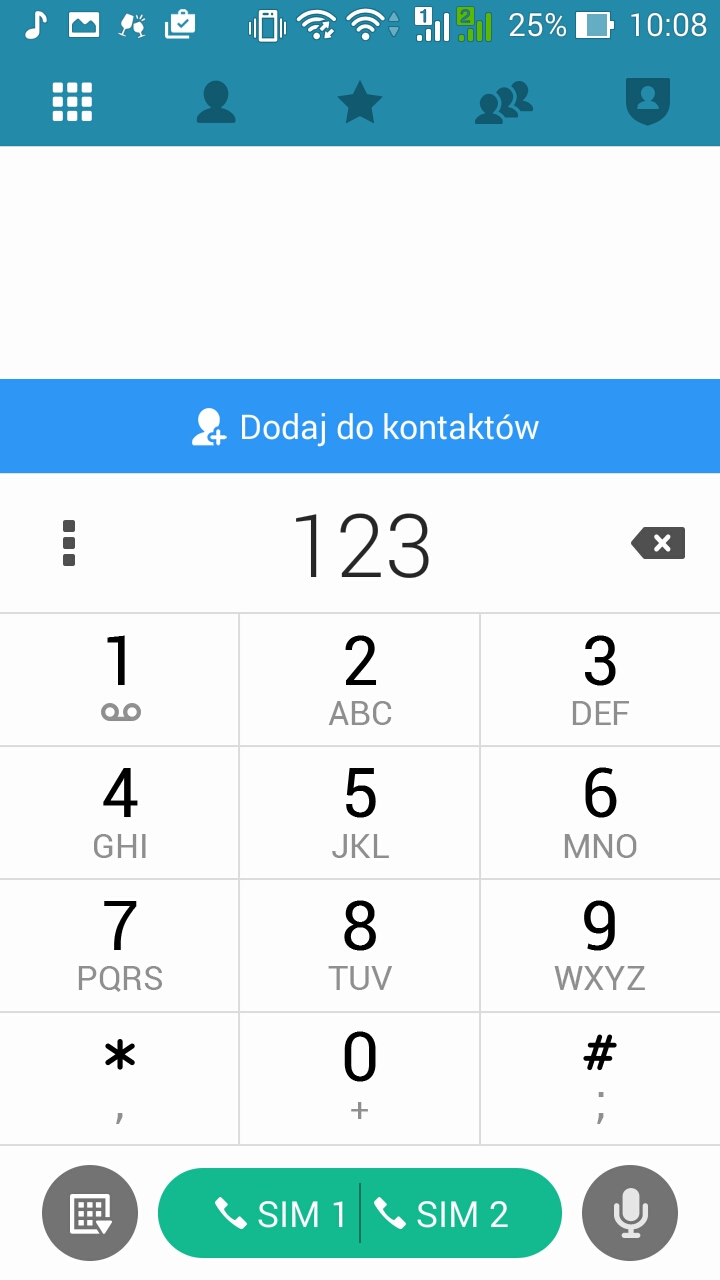Dial digit 1 voicemail key
720x1280 pixels.
coord(120,680)
